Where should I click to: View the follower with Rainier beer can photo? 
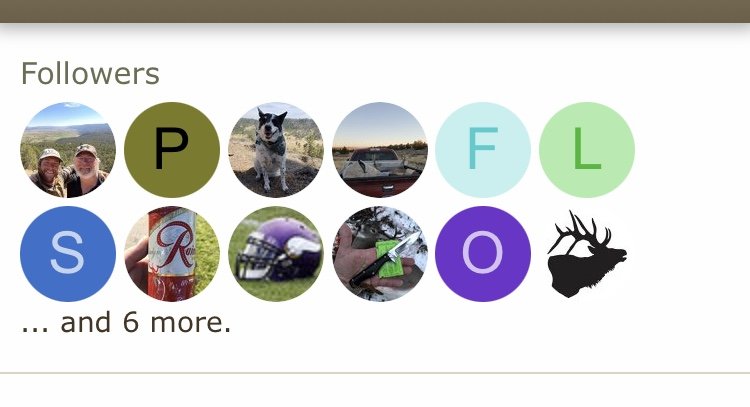pos(172,254)
